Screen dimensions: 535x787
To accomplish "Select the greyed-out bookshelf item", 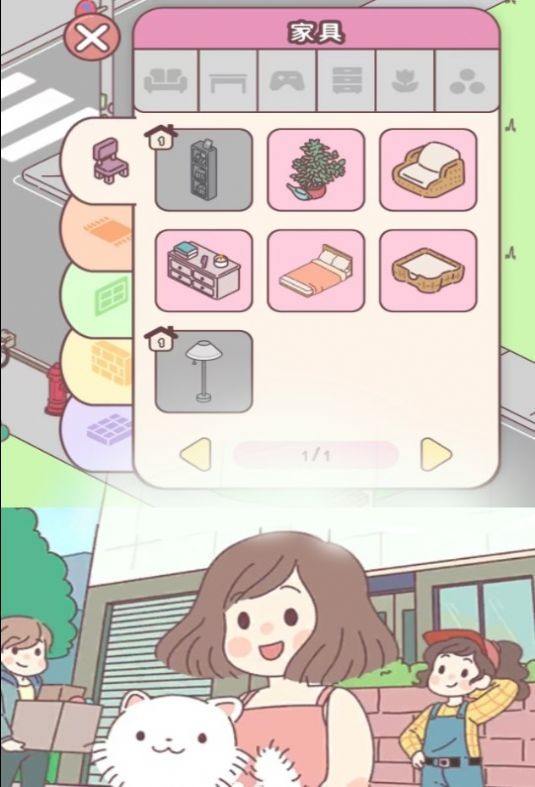I will (204, 170).
